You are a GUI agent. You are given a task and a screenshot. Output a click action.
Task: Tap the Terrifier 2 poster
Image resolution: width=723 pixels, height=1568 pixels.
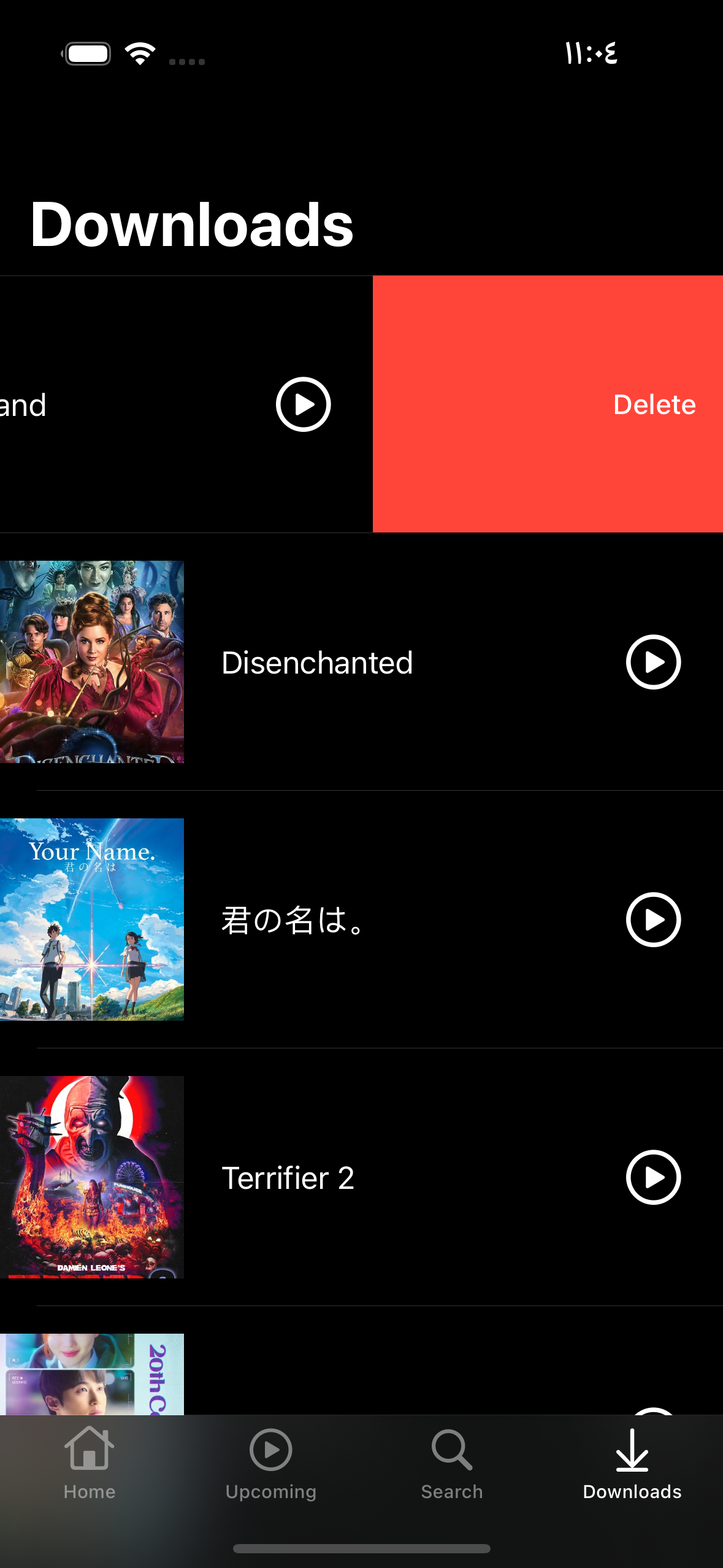point(91,1178)
